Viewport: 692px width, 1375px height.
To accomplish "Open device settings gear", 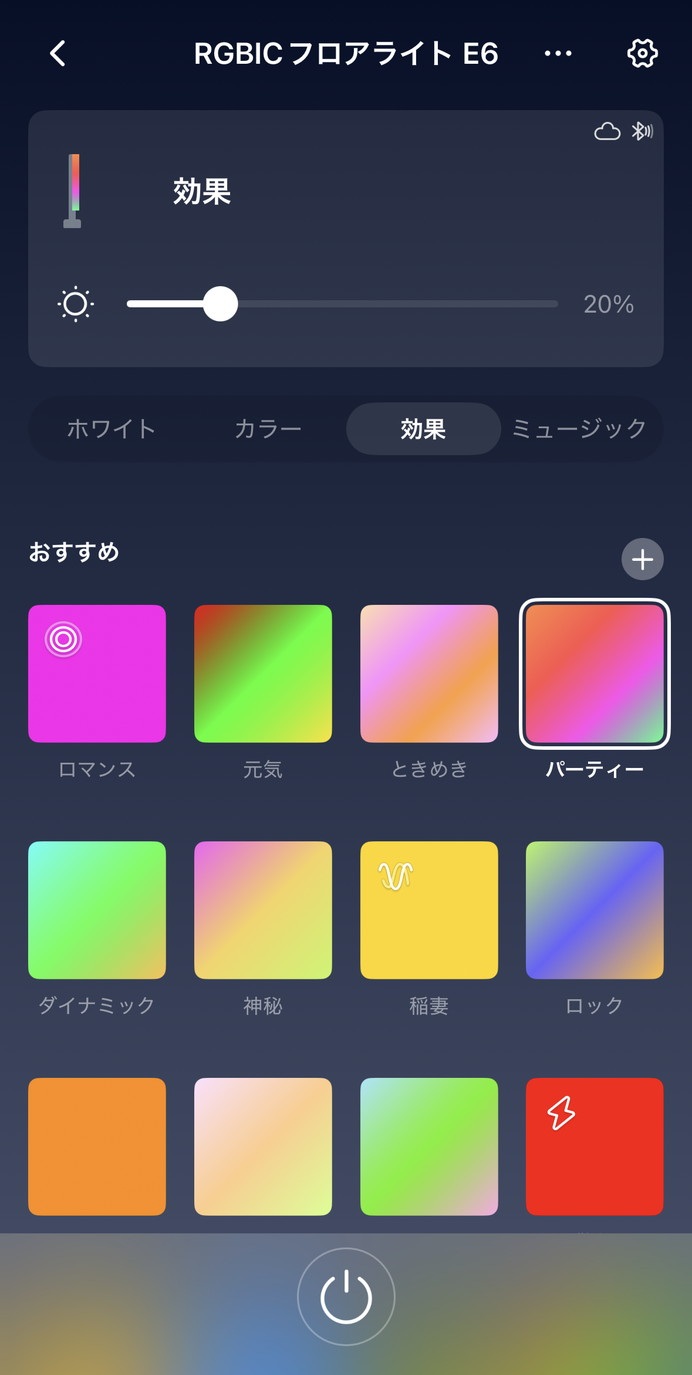I will [642, 54].
